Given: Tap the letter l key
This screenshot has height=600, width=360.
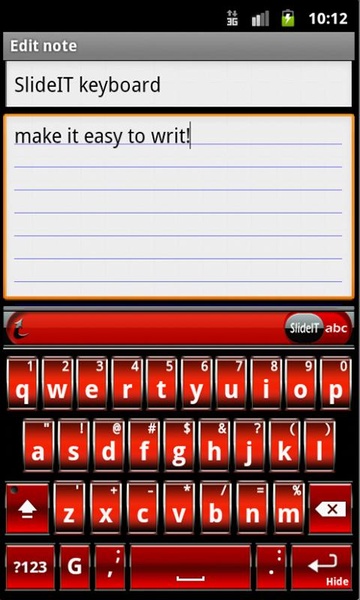Looking at the screenshot, I should [x=320, y=446].
